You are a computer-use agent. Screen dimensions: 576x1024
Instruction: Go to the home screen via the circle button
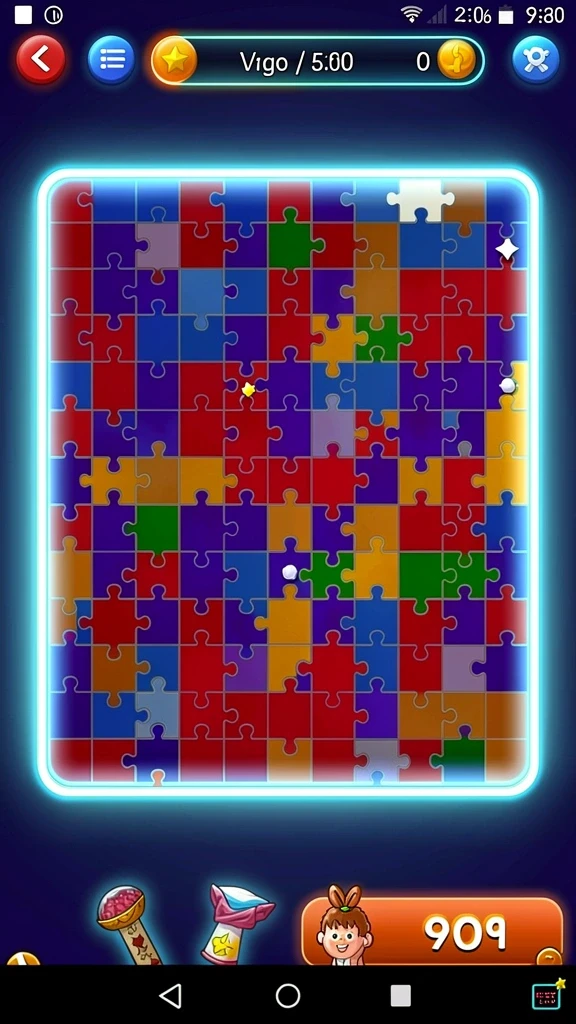(288, 996)
